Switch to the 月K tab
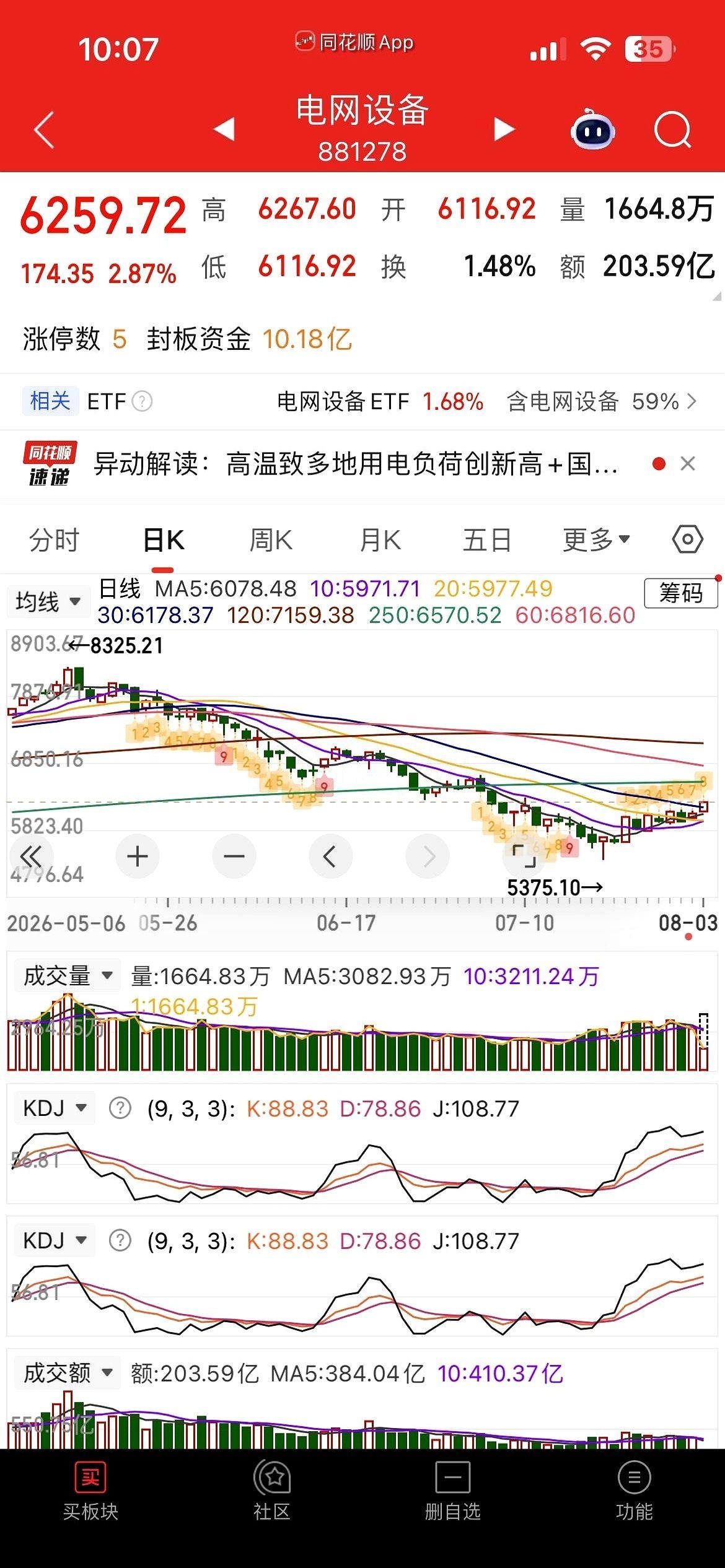The width and height of the screenshot is (725, 1568). pos(380,540)
